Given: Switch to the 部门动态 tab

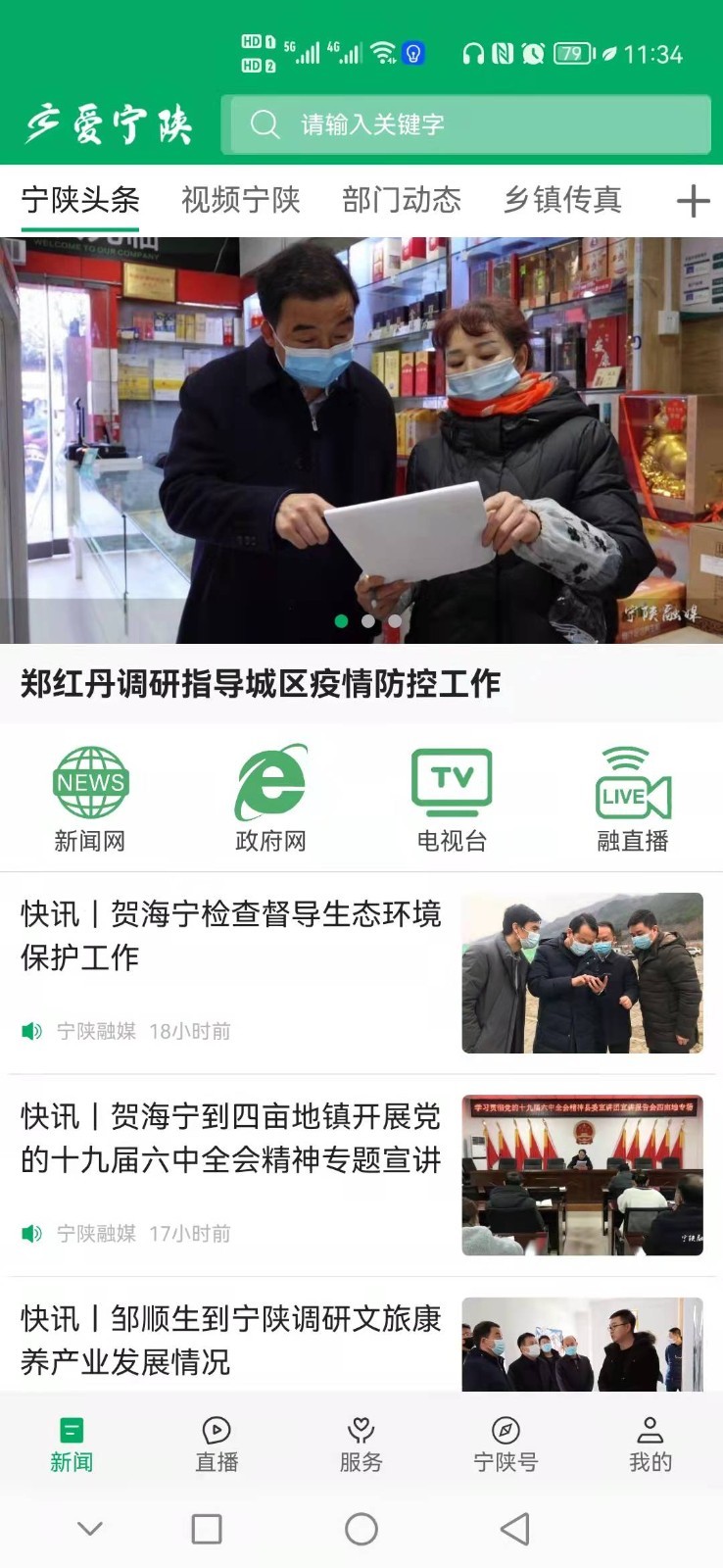Looking at the screenshot, I should (x=402, y=200).
